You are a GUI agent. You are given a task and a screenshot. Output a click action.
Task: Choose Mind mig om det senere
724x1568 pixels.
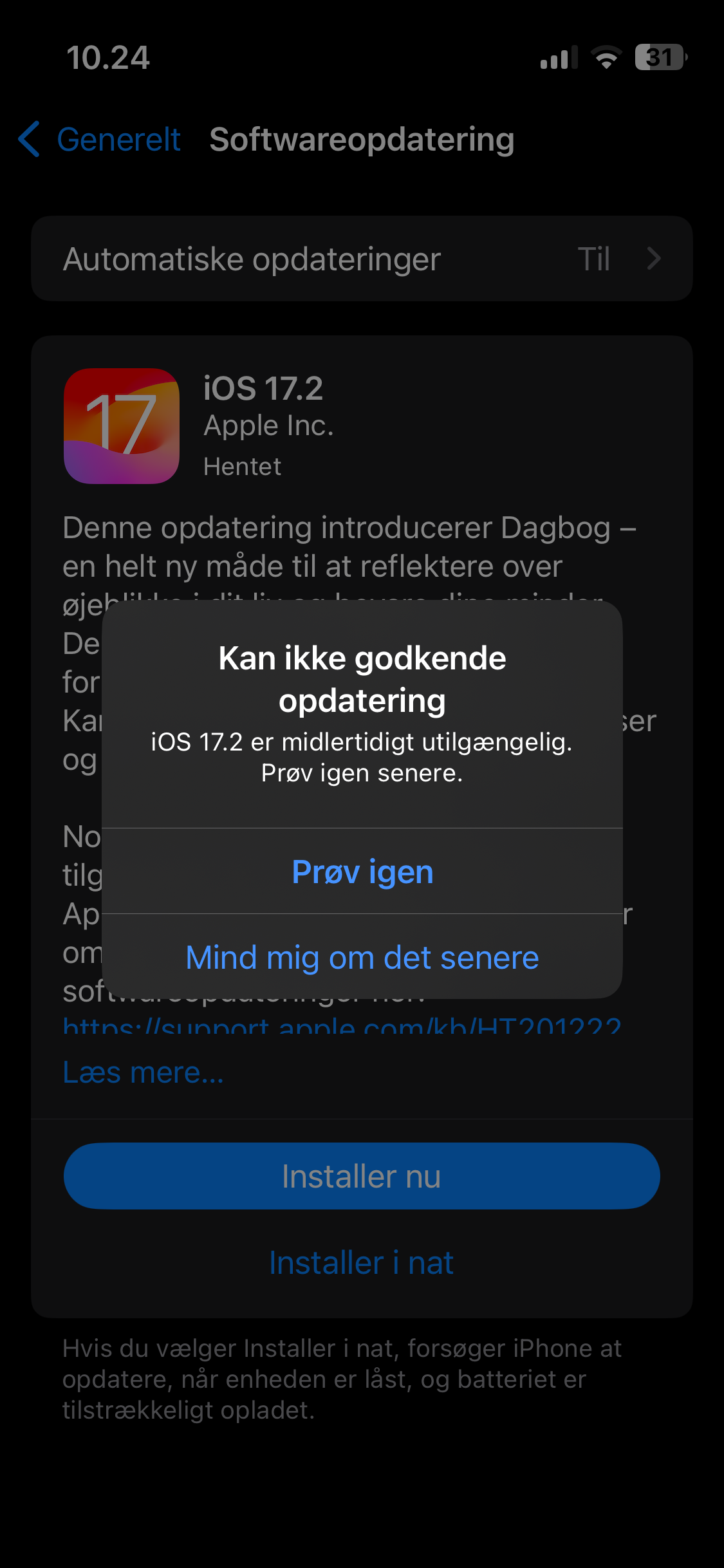pyautogui.click(x=362, y=957)
